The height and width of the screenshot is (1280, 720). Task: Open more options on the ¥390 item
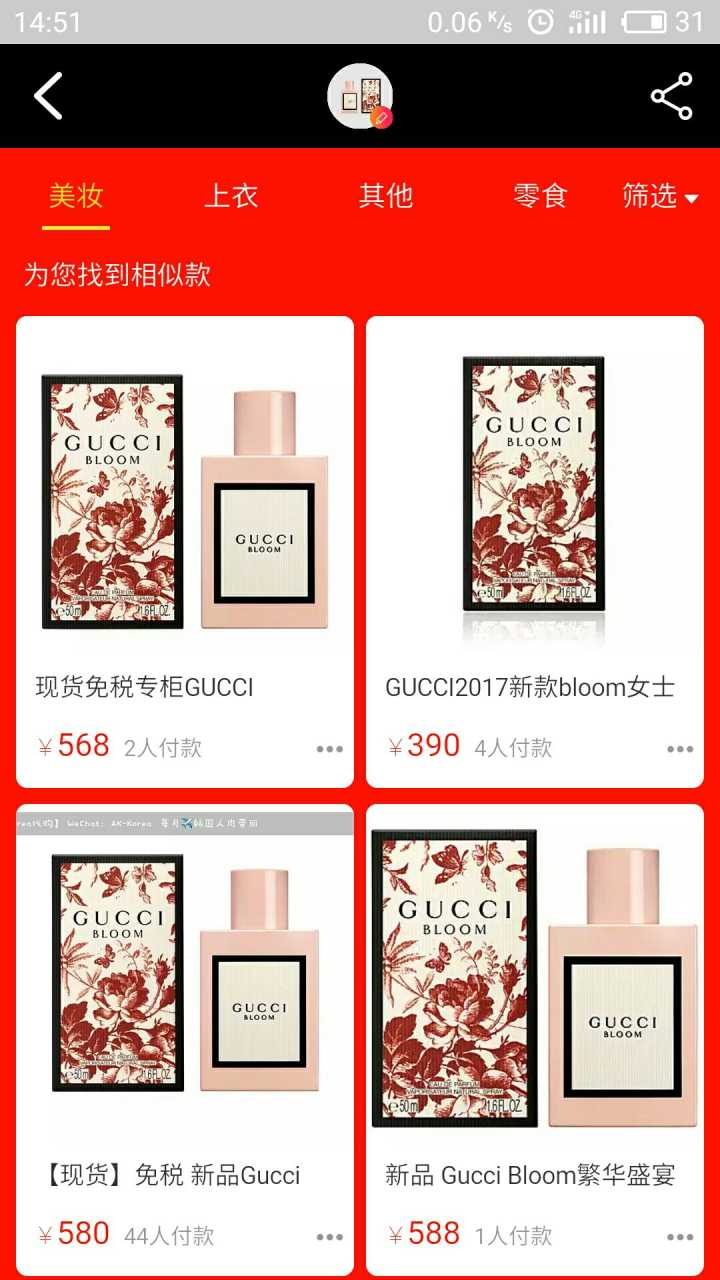[x=680, y=749]
